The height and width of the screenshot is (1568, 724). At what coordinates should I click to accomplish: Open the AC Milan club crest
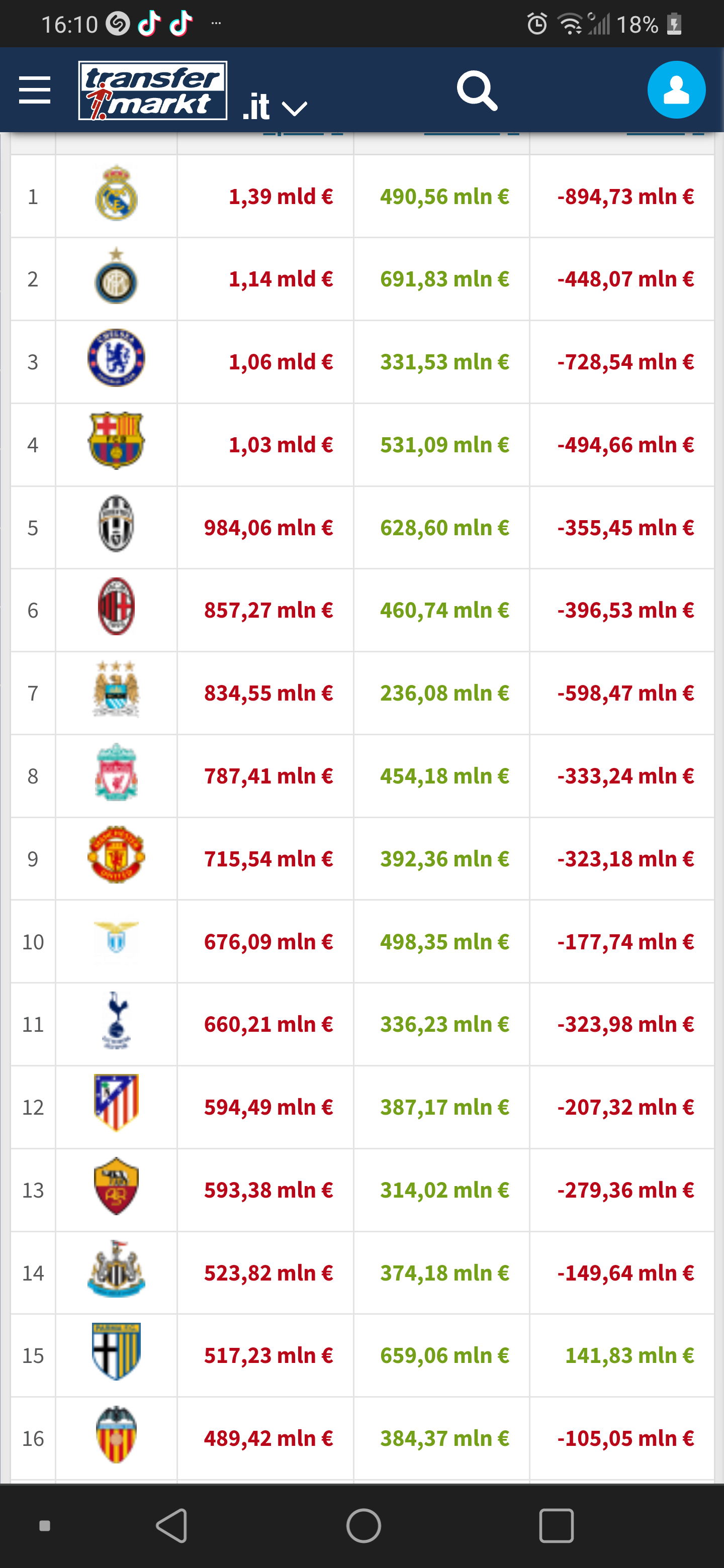pos(116,606)
